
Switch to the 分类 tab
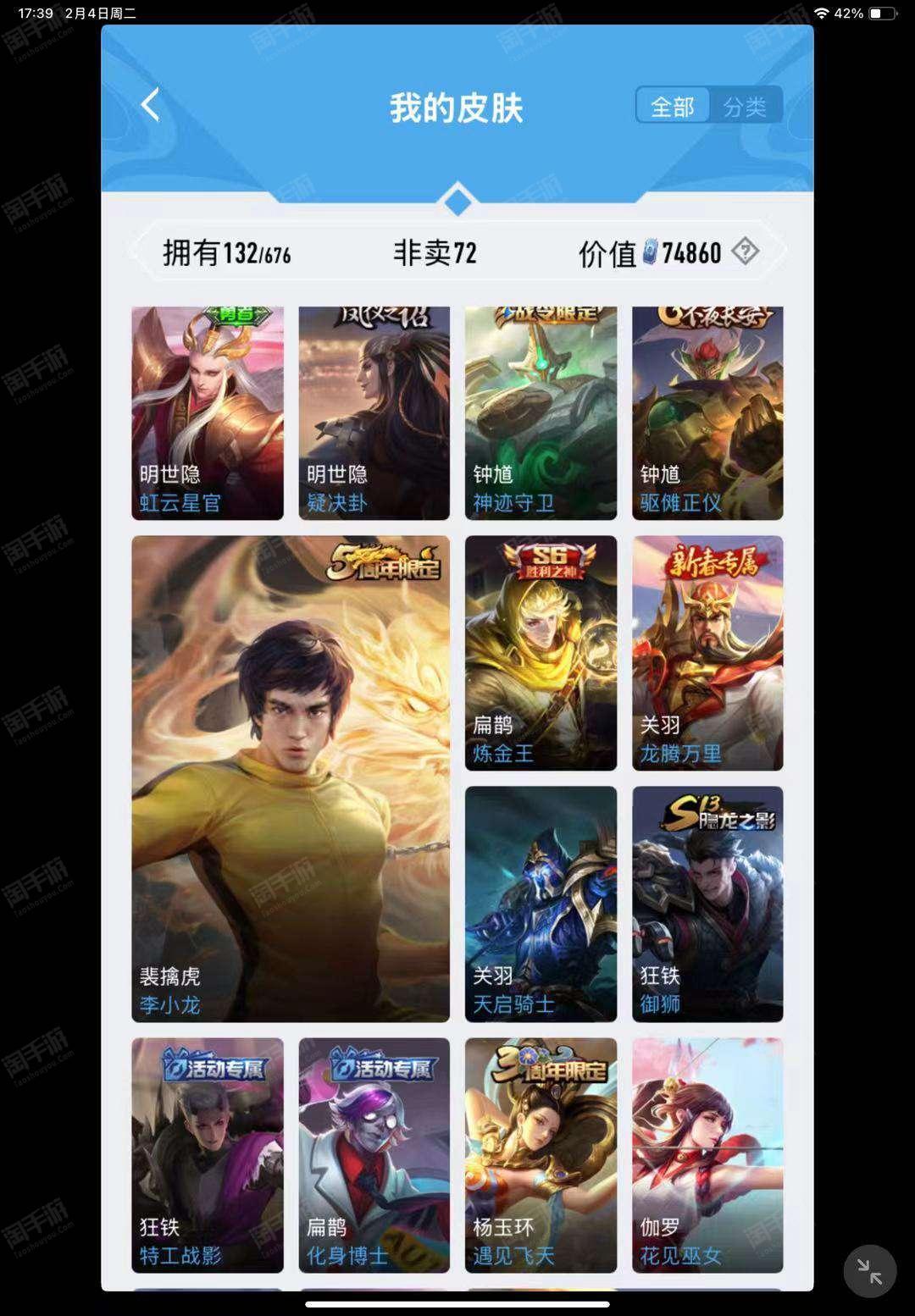[745, 107]
